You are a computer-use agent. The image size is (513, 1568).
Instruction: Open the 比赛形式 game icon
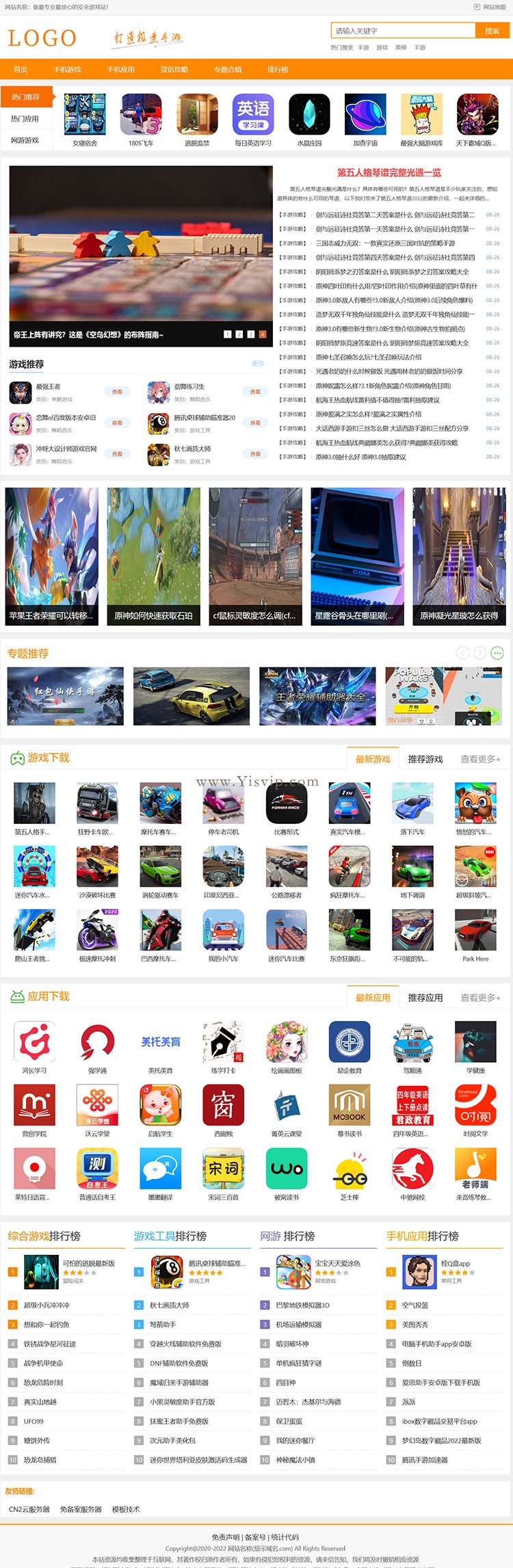pyautogui.click(x=286, y=808)
